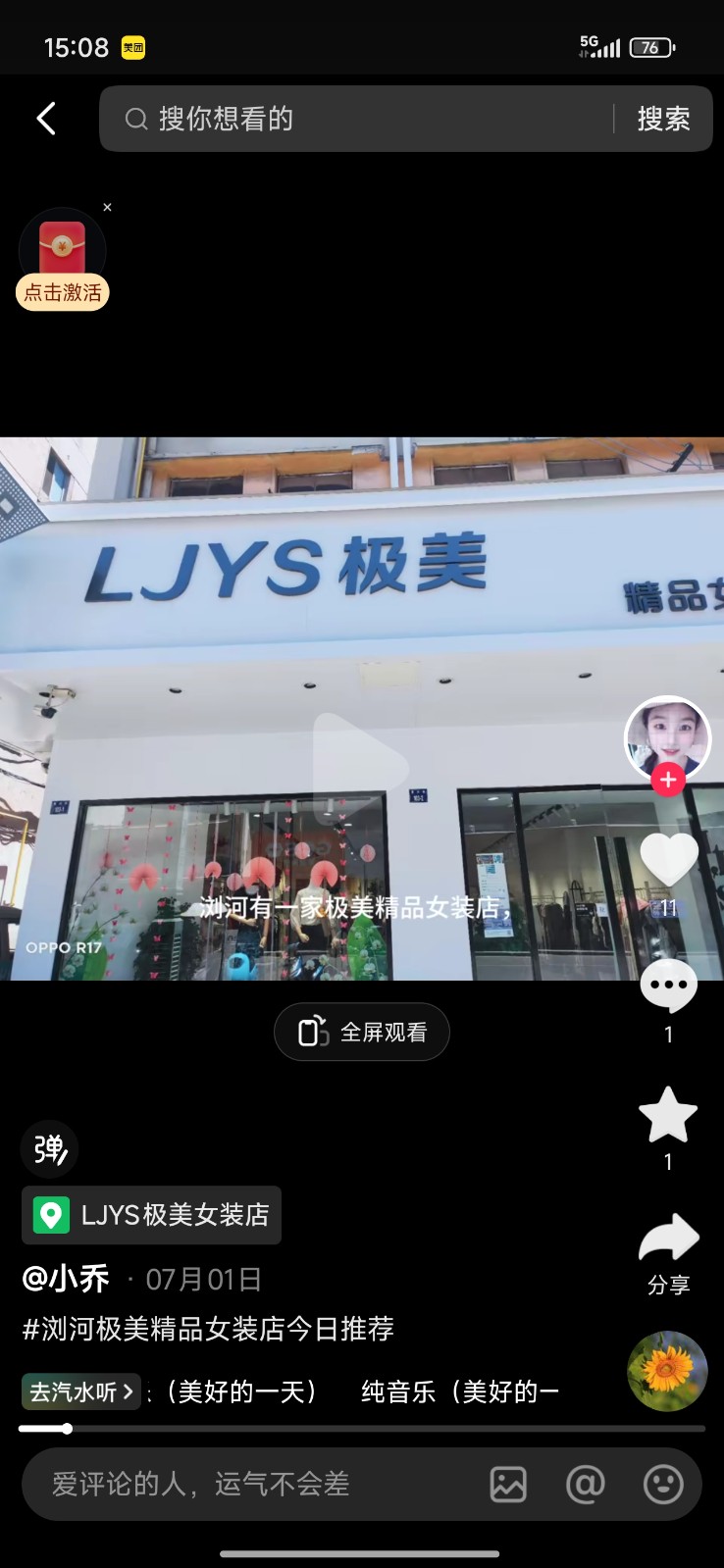Screen dimensions: 724x1568
Task: Dismiss the red packet popup
Action: coord(108,208)
